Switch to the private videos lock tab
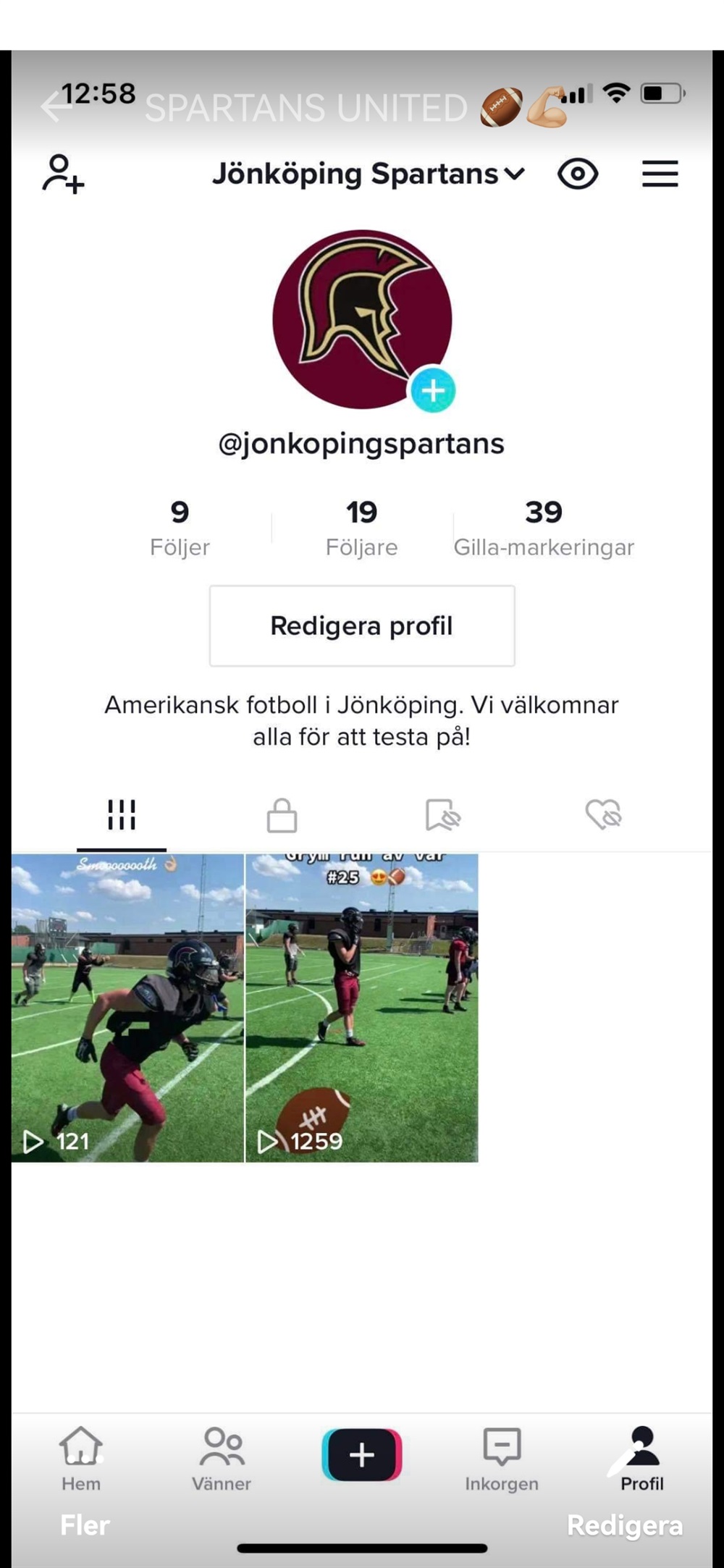The height and width of the screenshot is (1568, 724). coord(282,815)
